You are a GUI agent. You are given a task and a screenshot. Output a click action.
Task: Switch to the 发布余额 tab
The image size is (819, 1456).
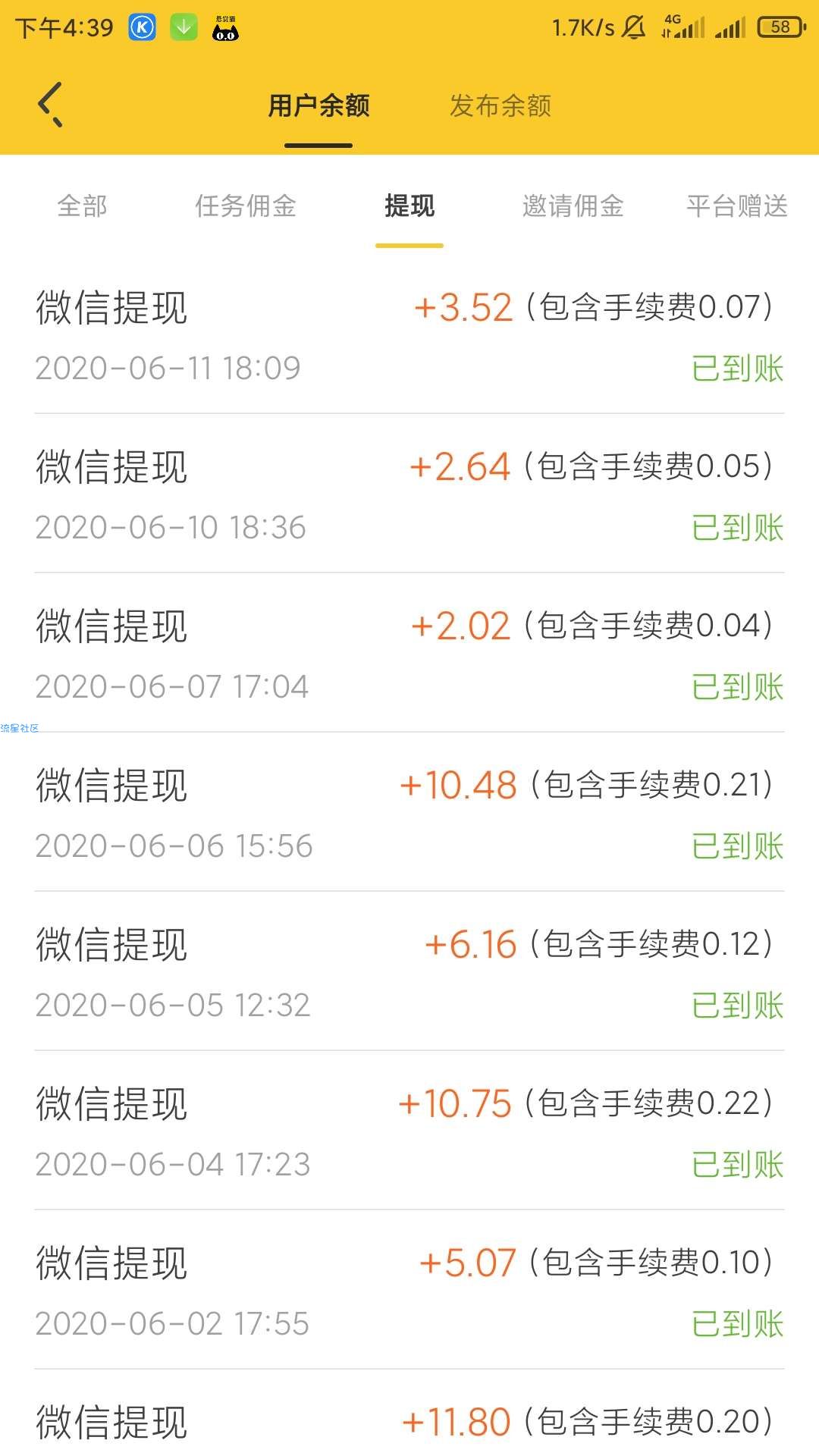point(500,105)
